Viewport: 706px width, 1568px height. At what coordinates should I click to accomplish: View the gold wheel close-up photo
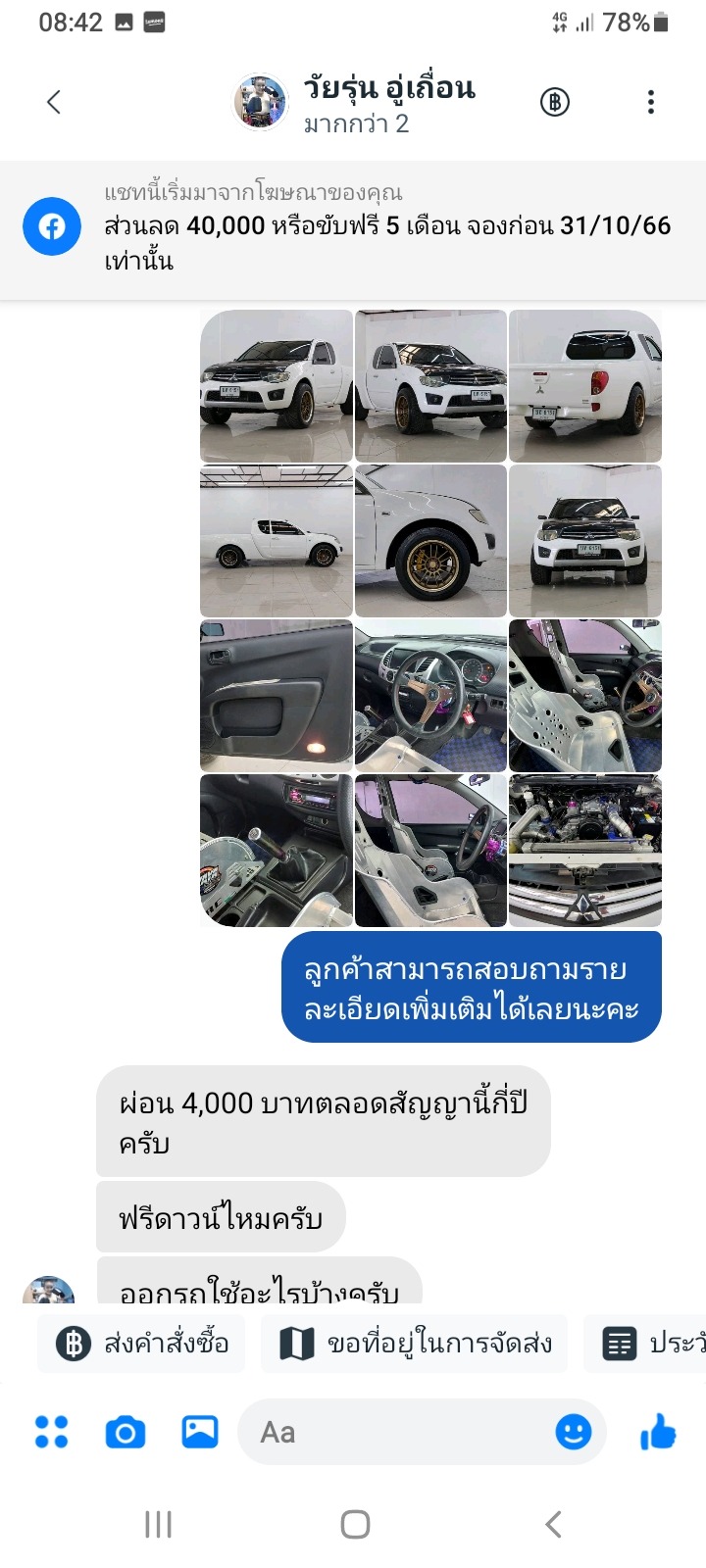[x=430, y=541]
